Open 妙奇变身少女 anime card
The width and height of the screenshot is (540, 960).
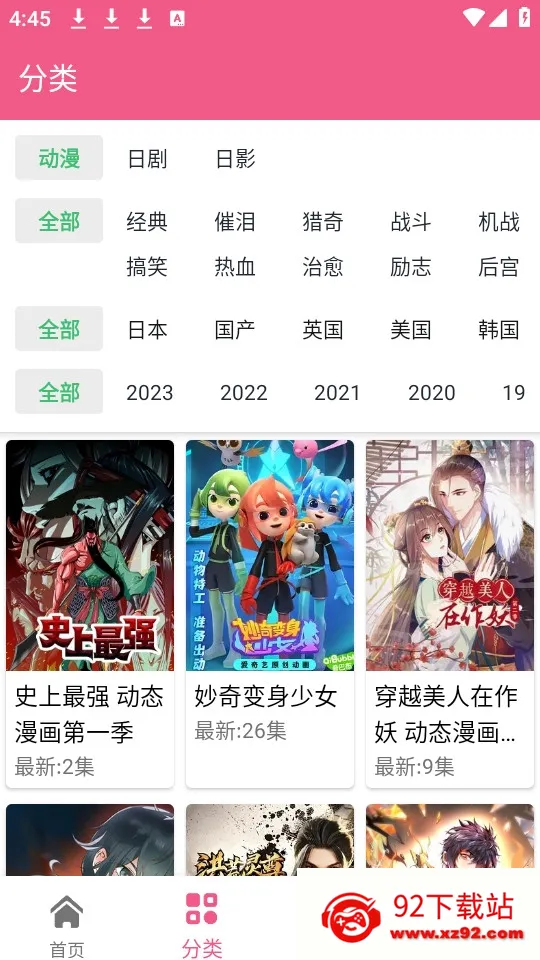point(270,613)
